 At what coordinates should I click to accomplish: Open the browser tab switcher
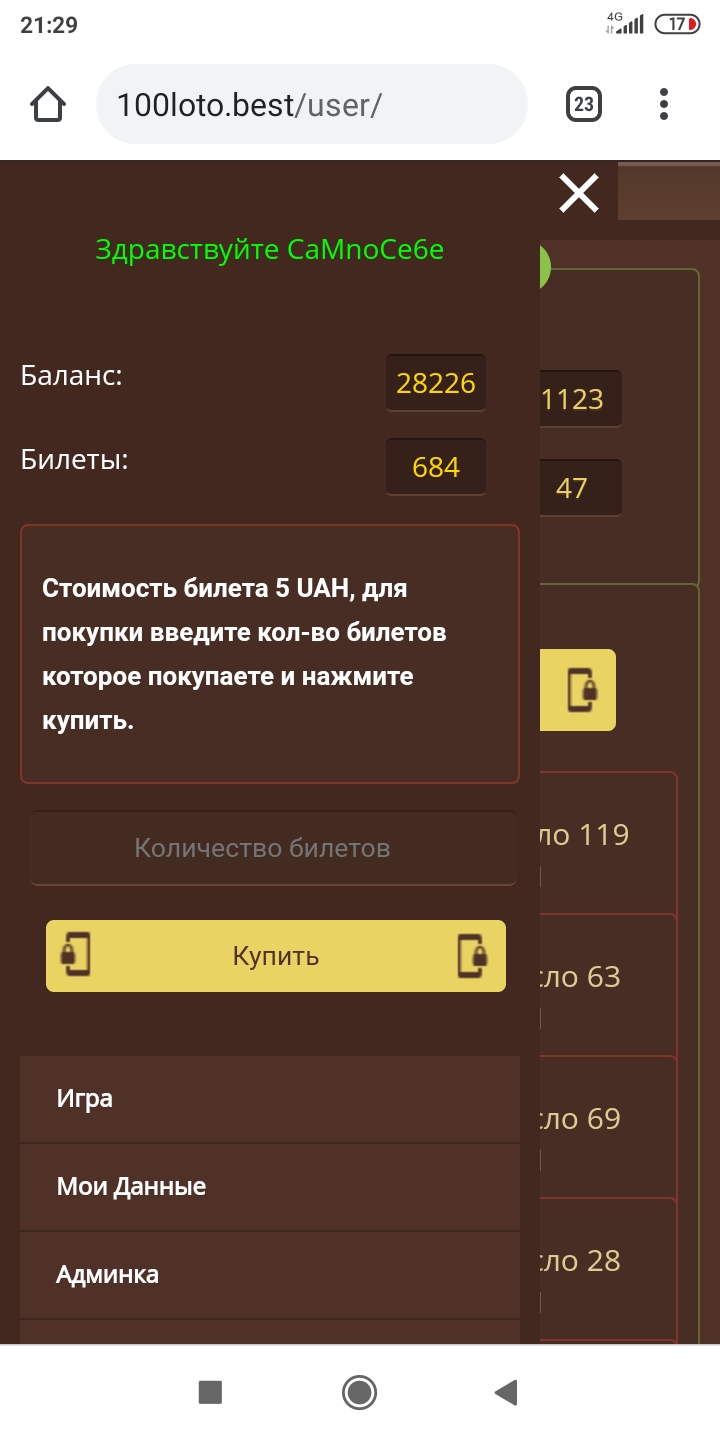pyautogui.click(x=584, y=105)
